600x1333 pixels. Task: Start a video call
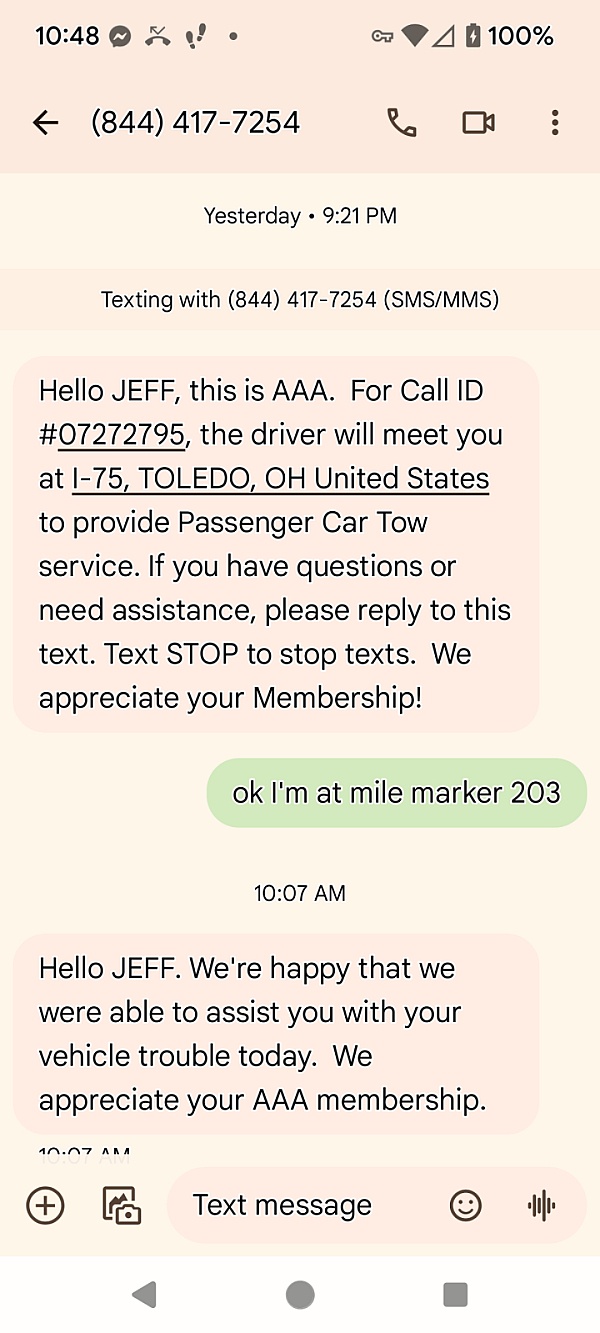point(479,123)
